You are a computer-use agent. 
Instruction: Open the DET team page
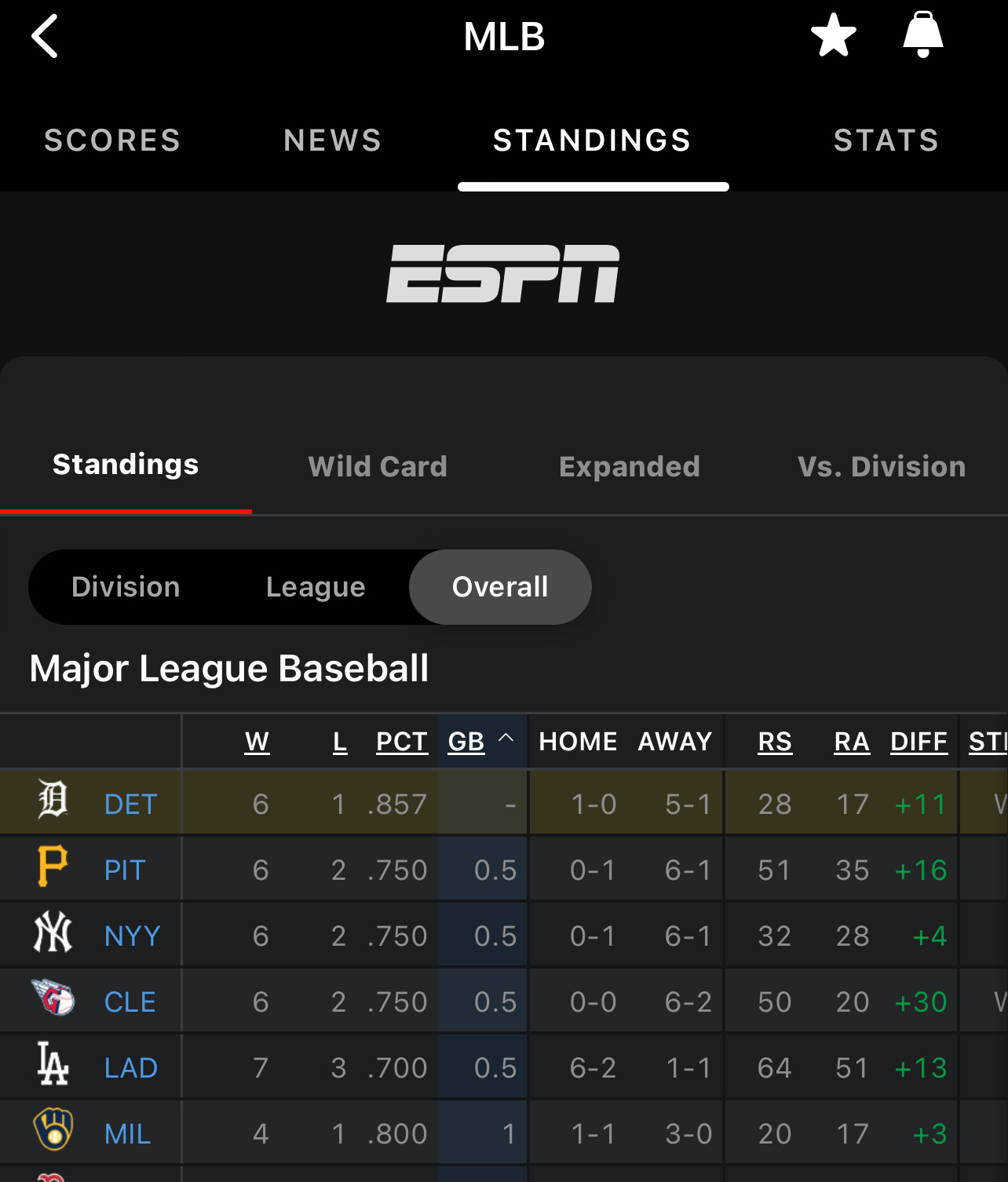(x=130, y=804)
